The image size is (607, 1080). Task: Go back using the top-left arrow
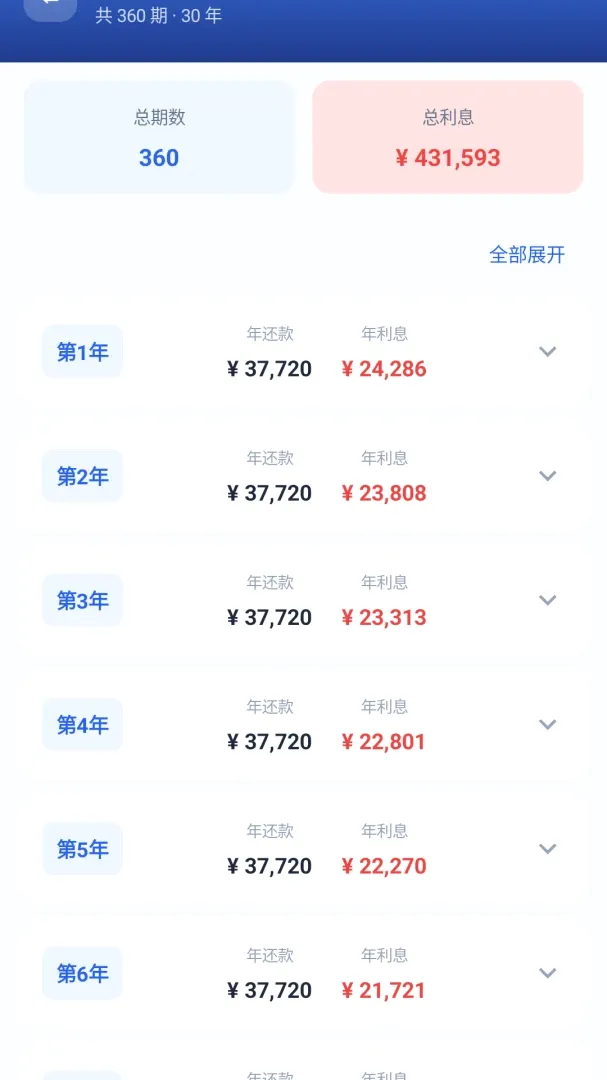[50, 7]
